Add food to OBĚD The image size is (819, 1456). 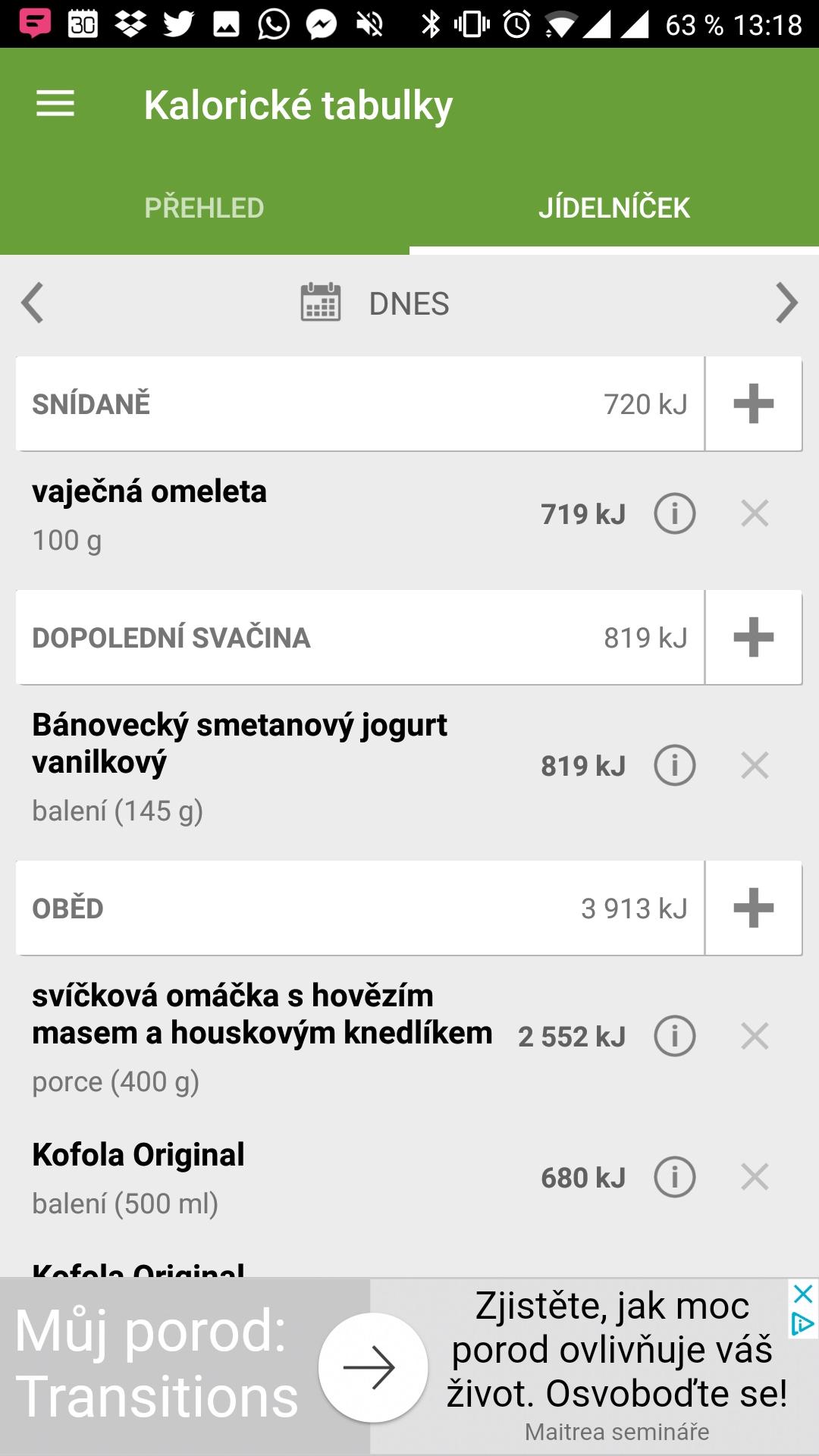click(x=754, y=908)
